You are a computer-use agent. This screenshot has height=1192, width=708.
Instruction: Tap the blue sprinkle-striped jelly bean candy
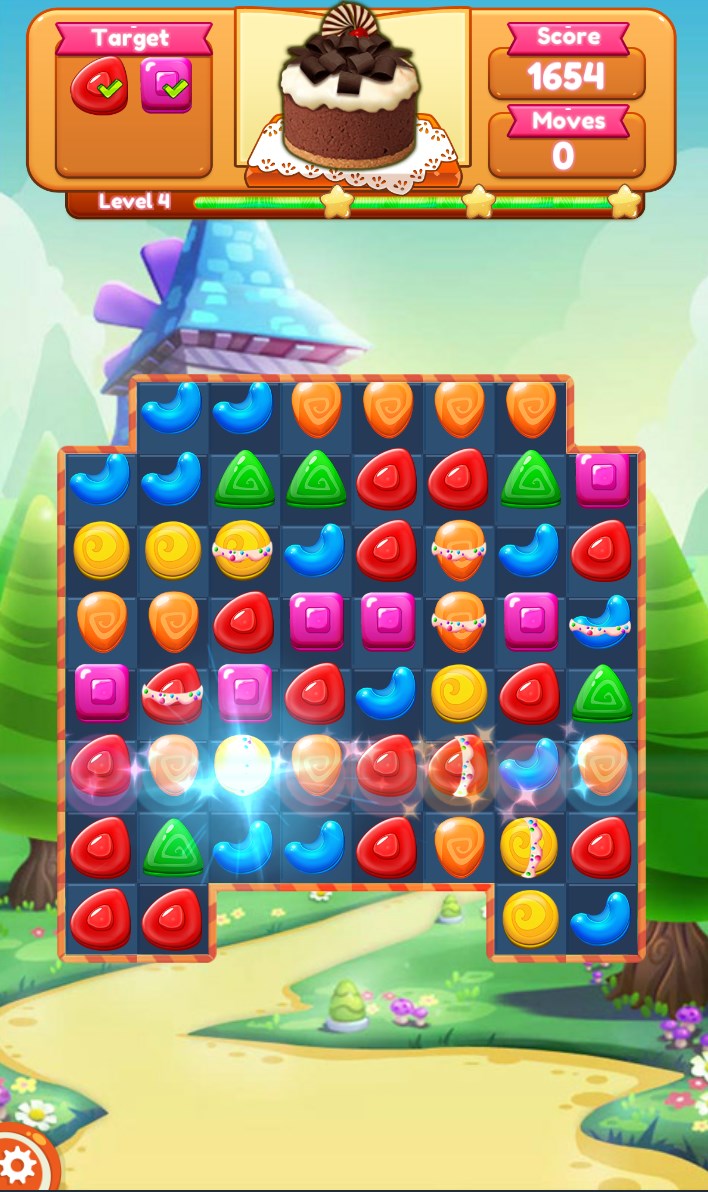click(x=602, y=622)
